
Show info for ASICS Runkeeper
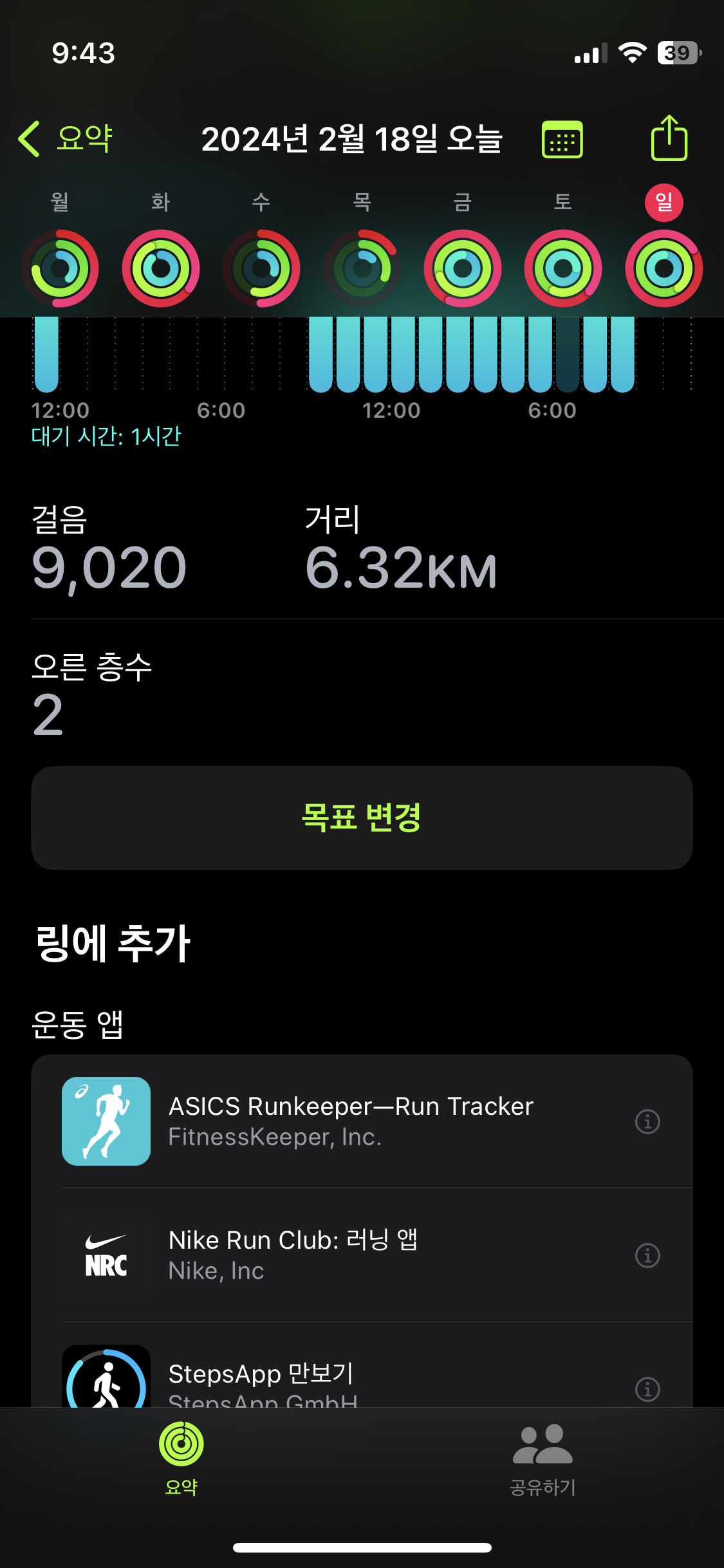pos(647,1122)
